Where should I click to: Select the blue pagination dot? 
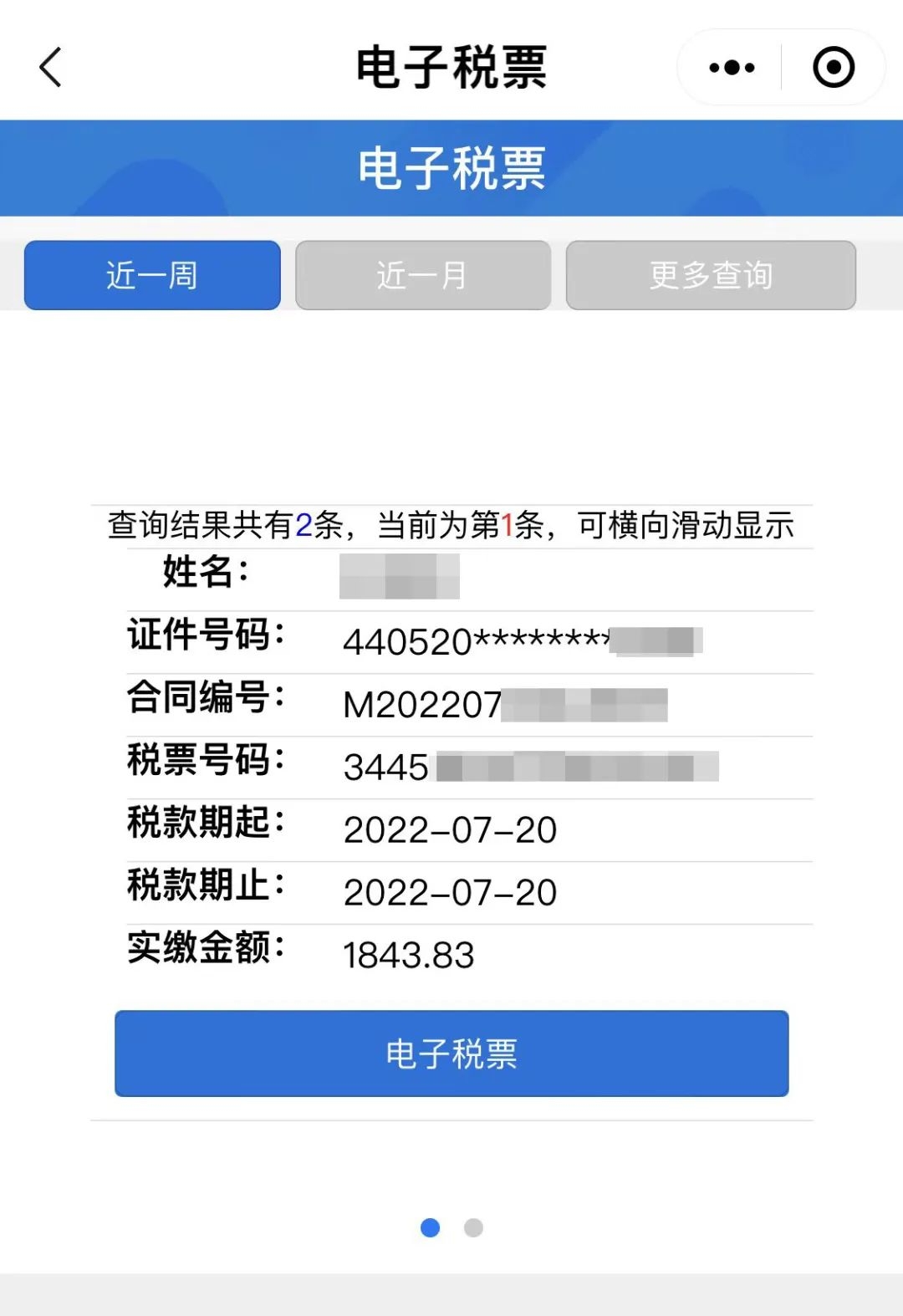pos(430,1228)
